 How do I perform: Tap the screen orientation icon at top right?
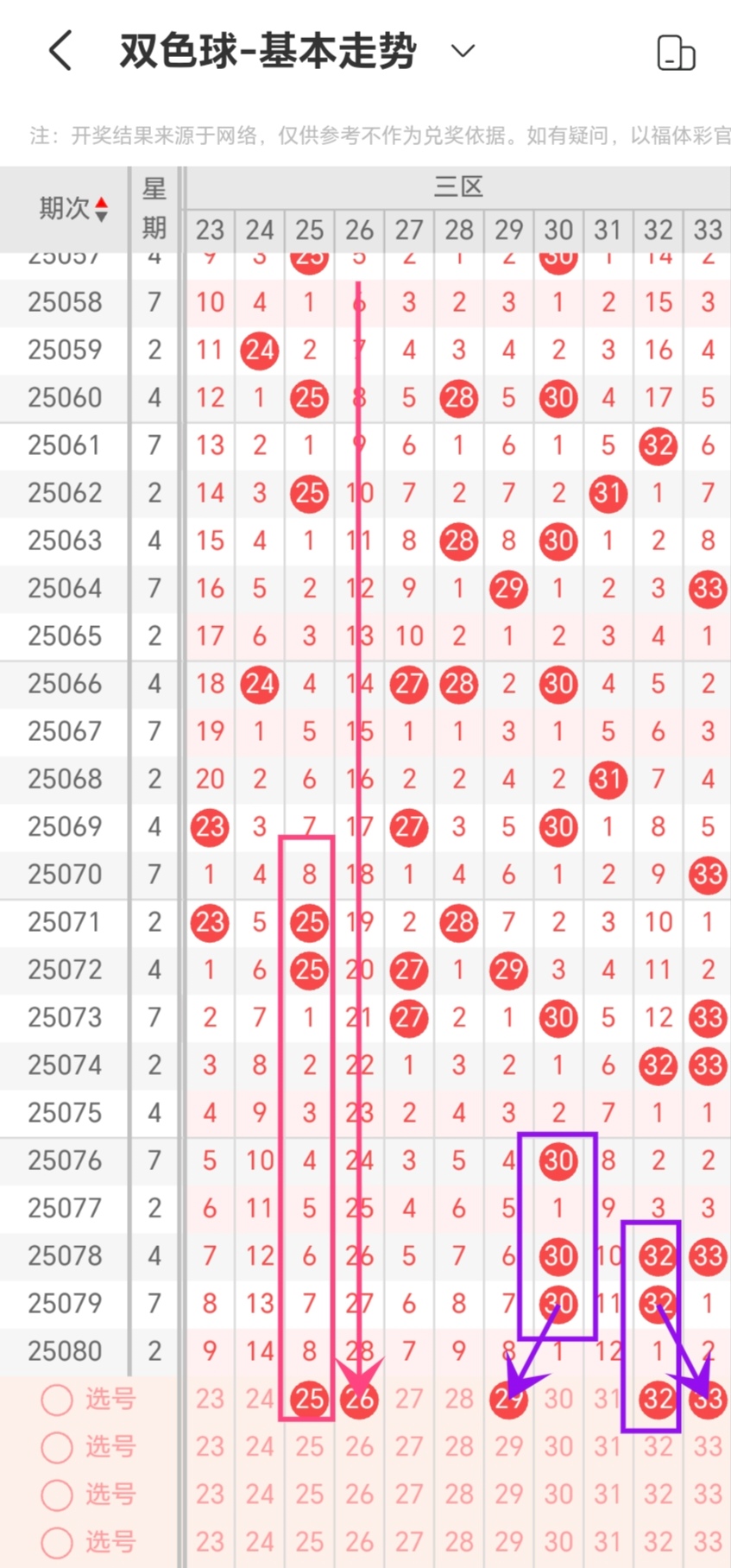pos(676,53)
